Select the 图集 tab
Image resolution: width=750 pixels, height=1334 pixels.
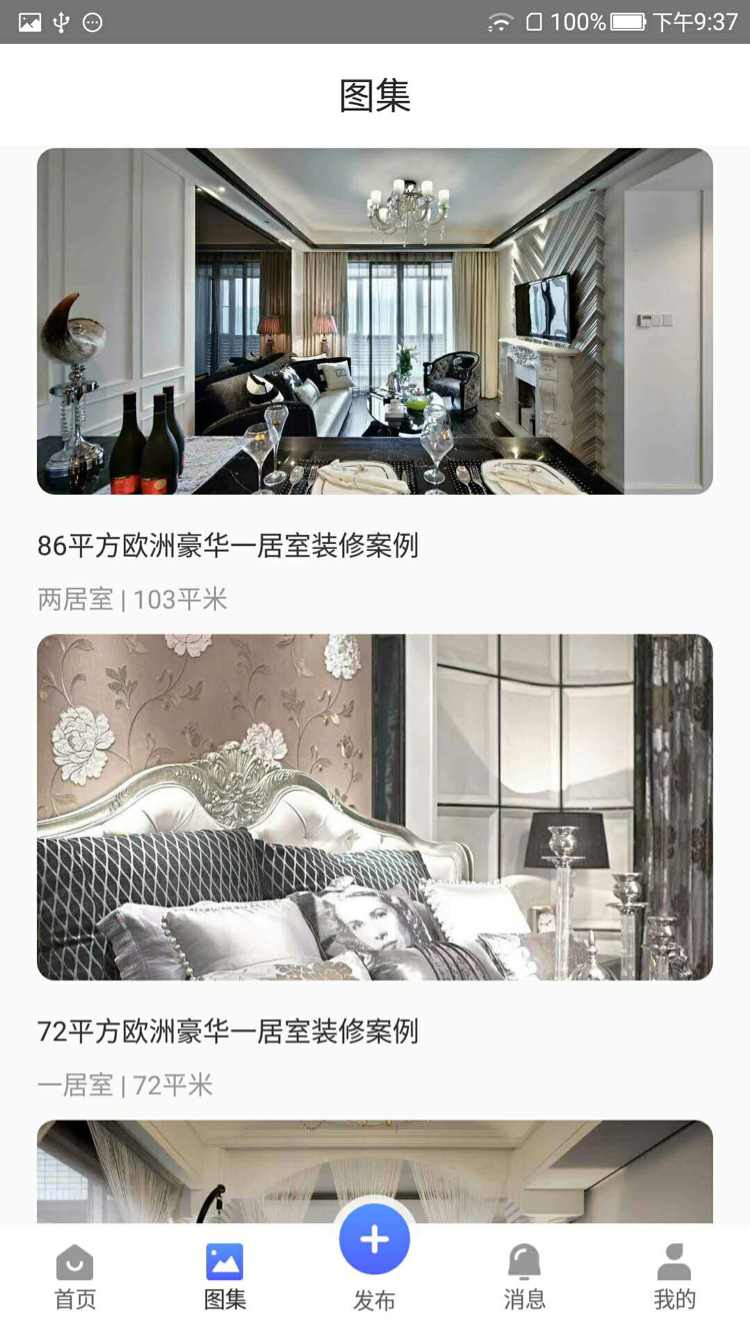225,1277
